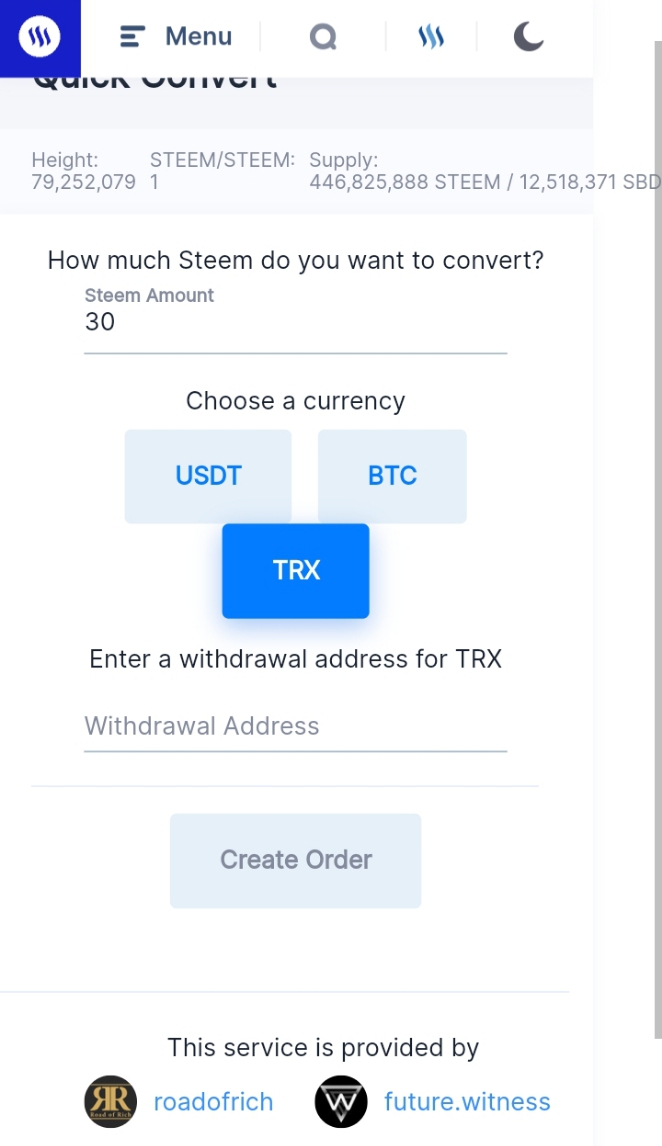
Task: Focus the Withdrawal Address field
Action: click(295, 726)
